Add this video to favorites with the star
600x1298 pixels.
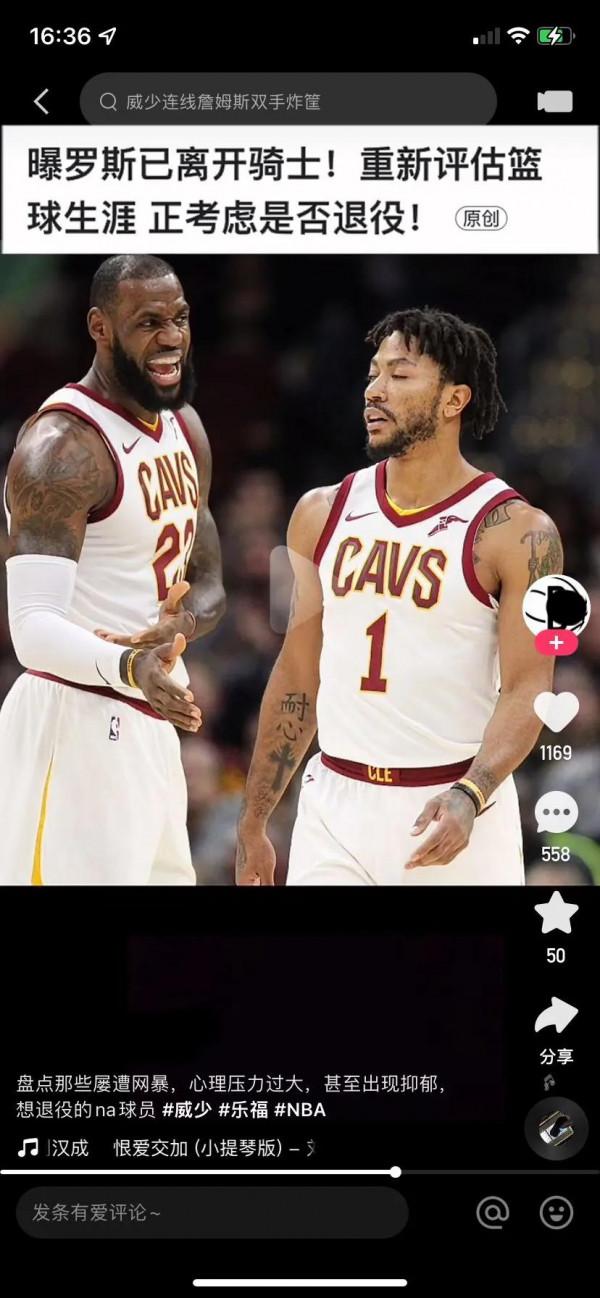(x=556, y=912)
